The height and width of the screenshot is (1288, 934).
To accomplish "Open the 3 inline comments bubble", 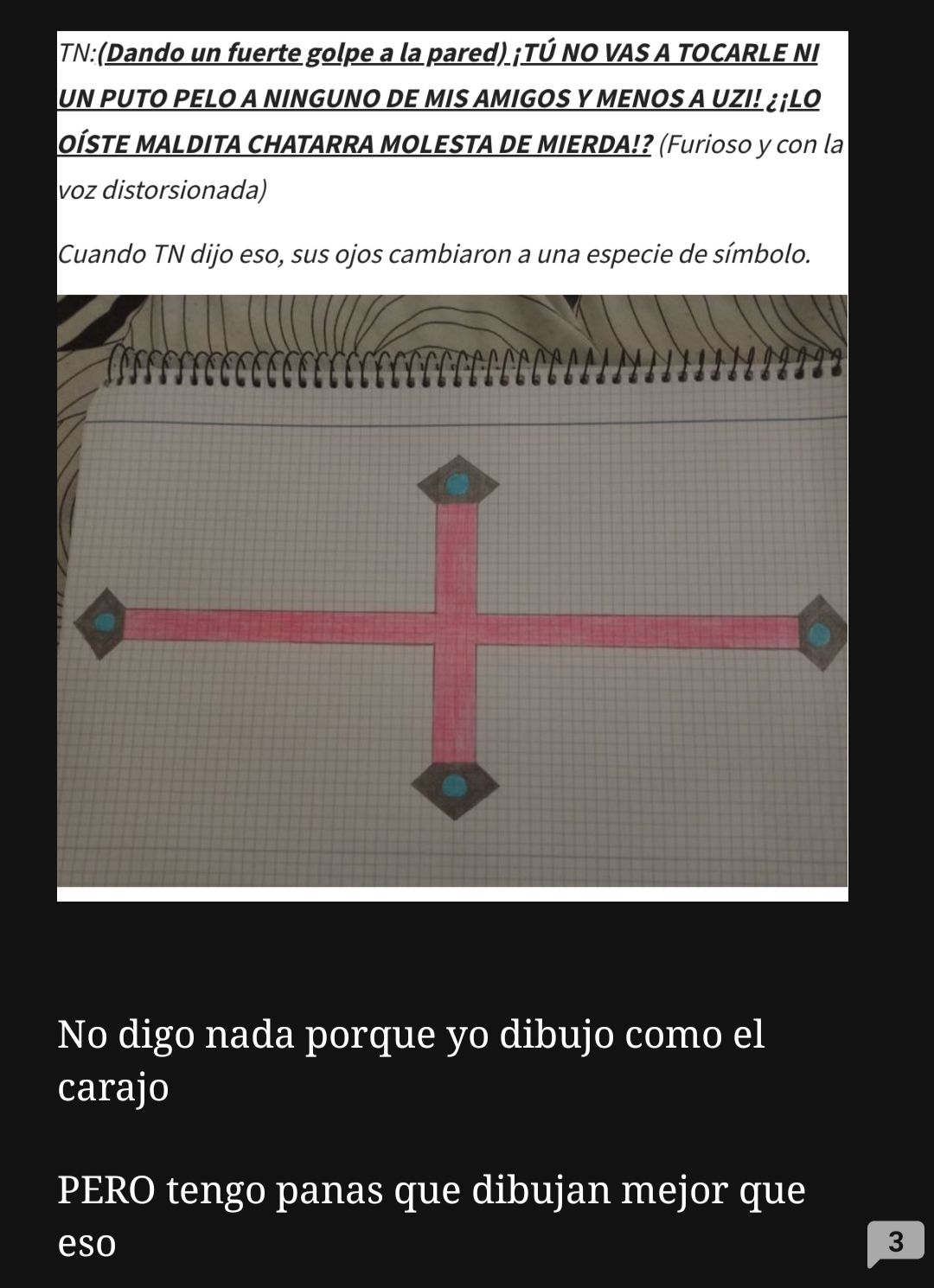I will 895,1242.
